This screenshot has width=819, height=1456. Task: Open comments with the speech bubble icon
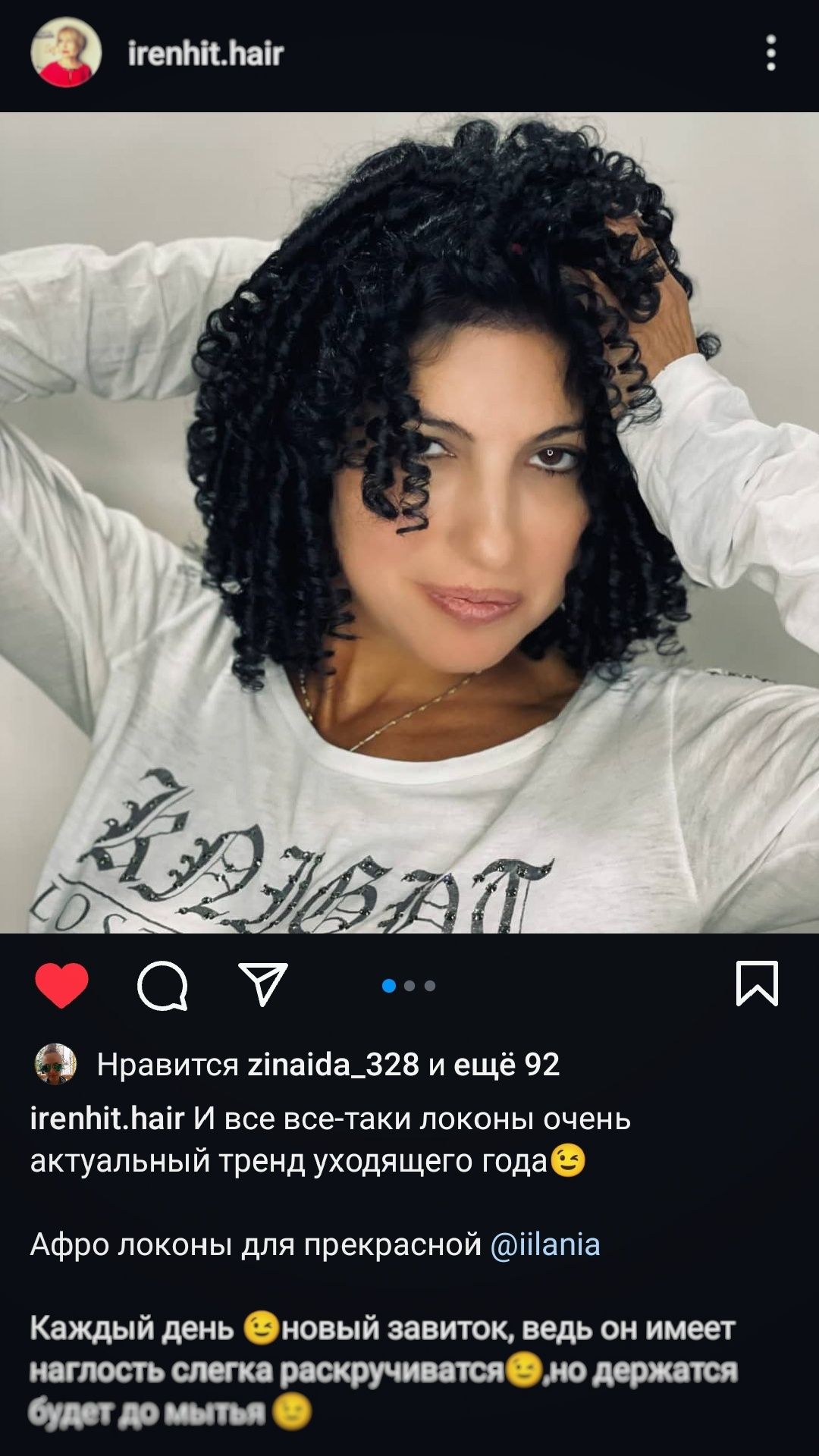pos(162,986)
